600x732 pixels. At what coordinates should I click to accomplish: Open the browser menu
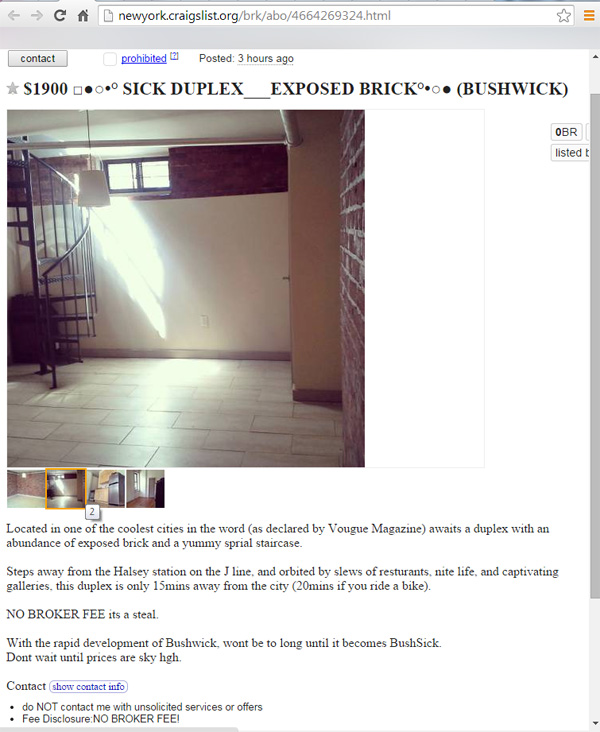pos(589,16)
